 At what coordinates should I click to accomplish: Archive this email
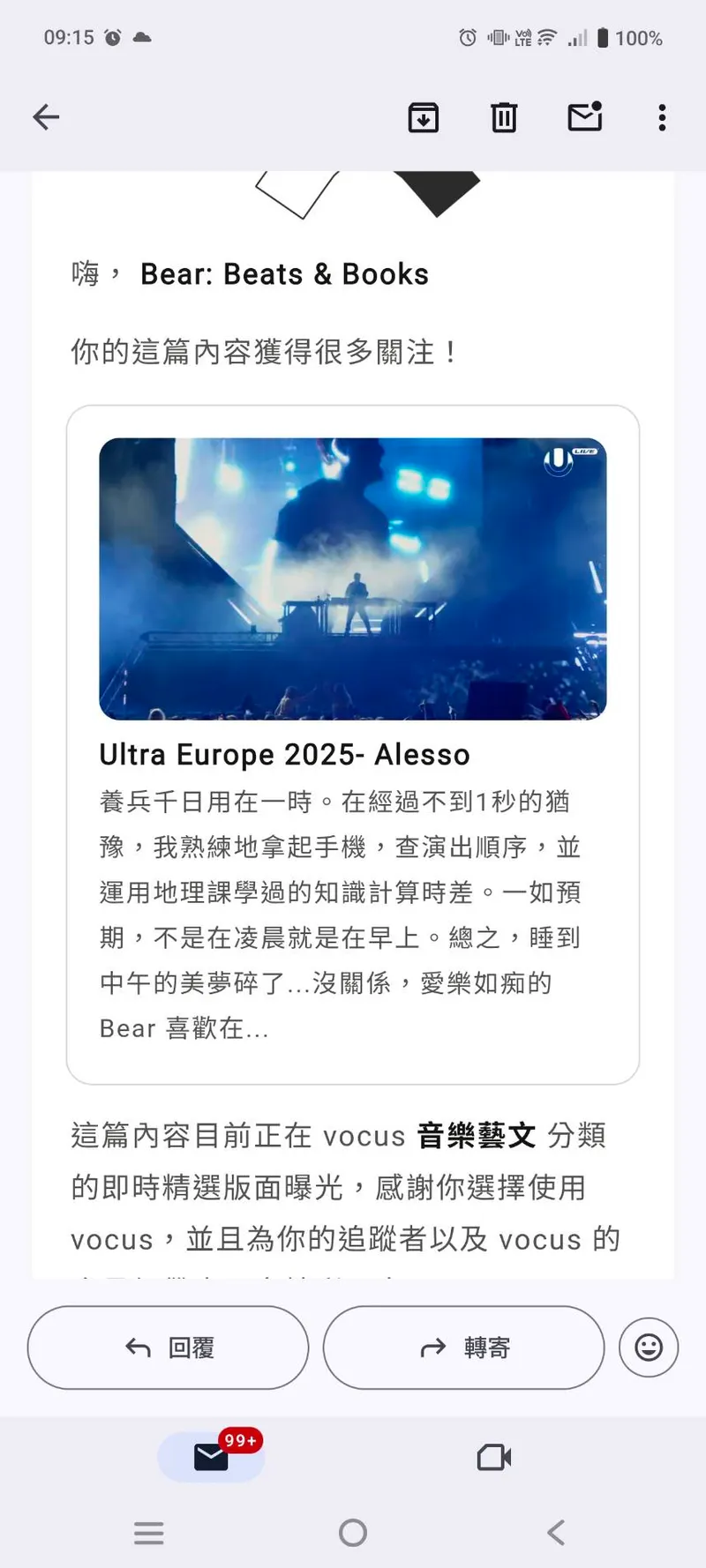pyautogui.click(x=424, y=117)
